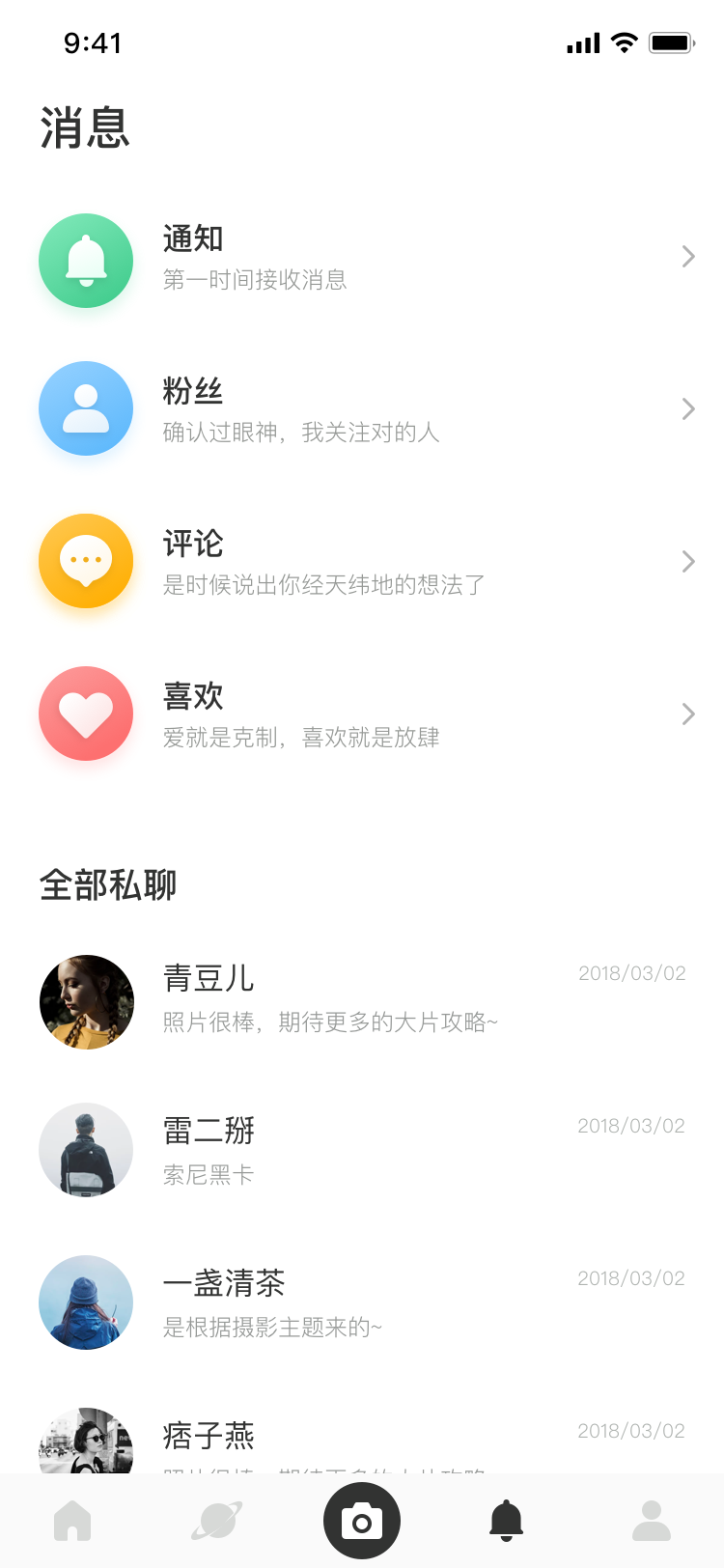Open the 喜欢 likes row

coord(362,714)
